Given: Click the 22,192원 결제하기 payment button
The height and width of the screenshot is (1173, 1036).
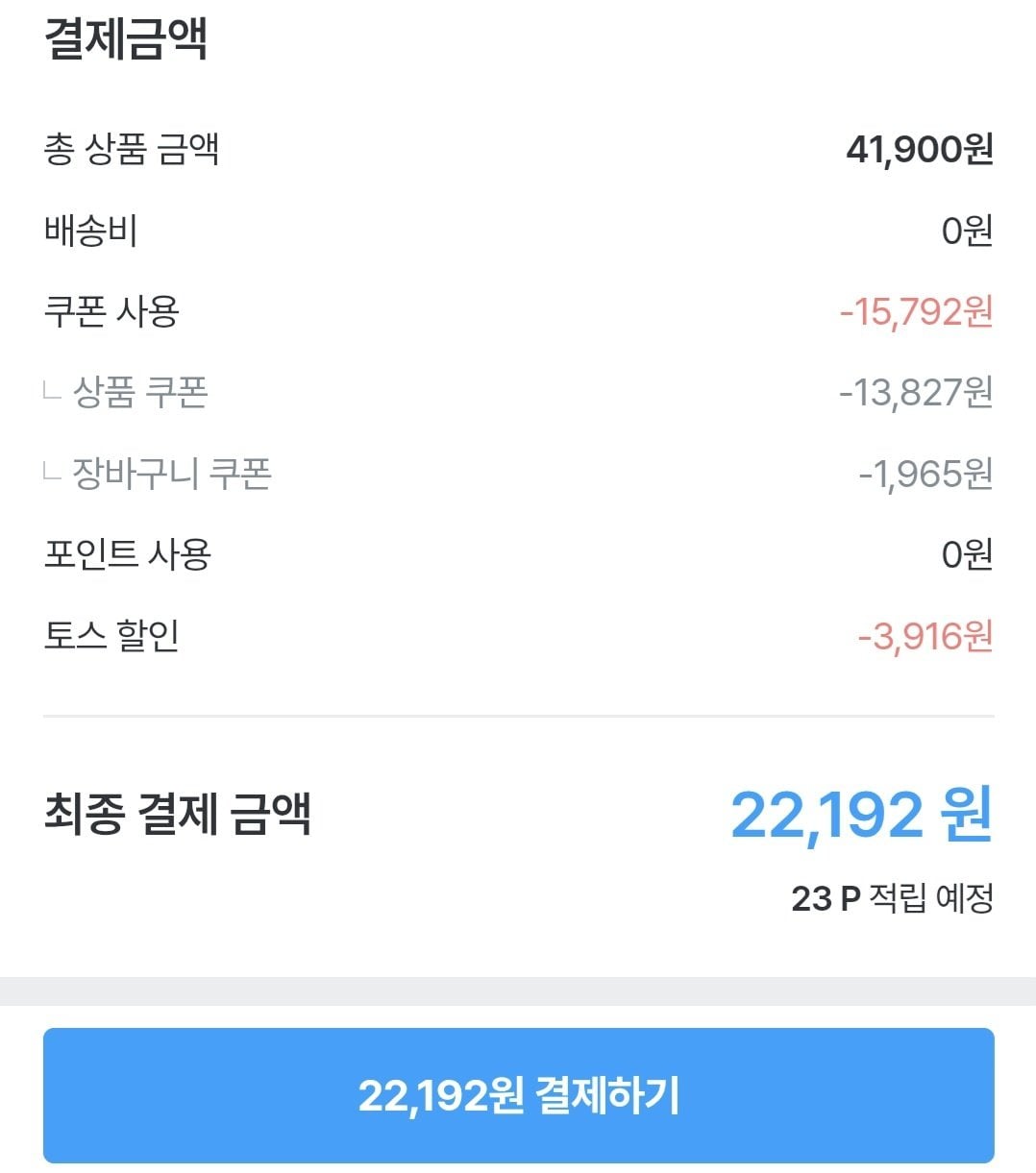Looking at the screenshot, I should click(518, 1095).
